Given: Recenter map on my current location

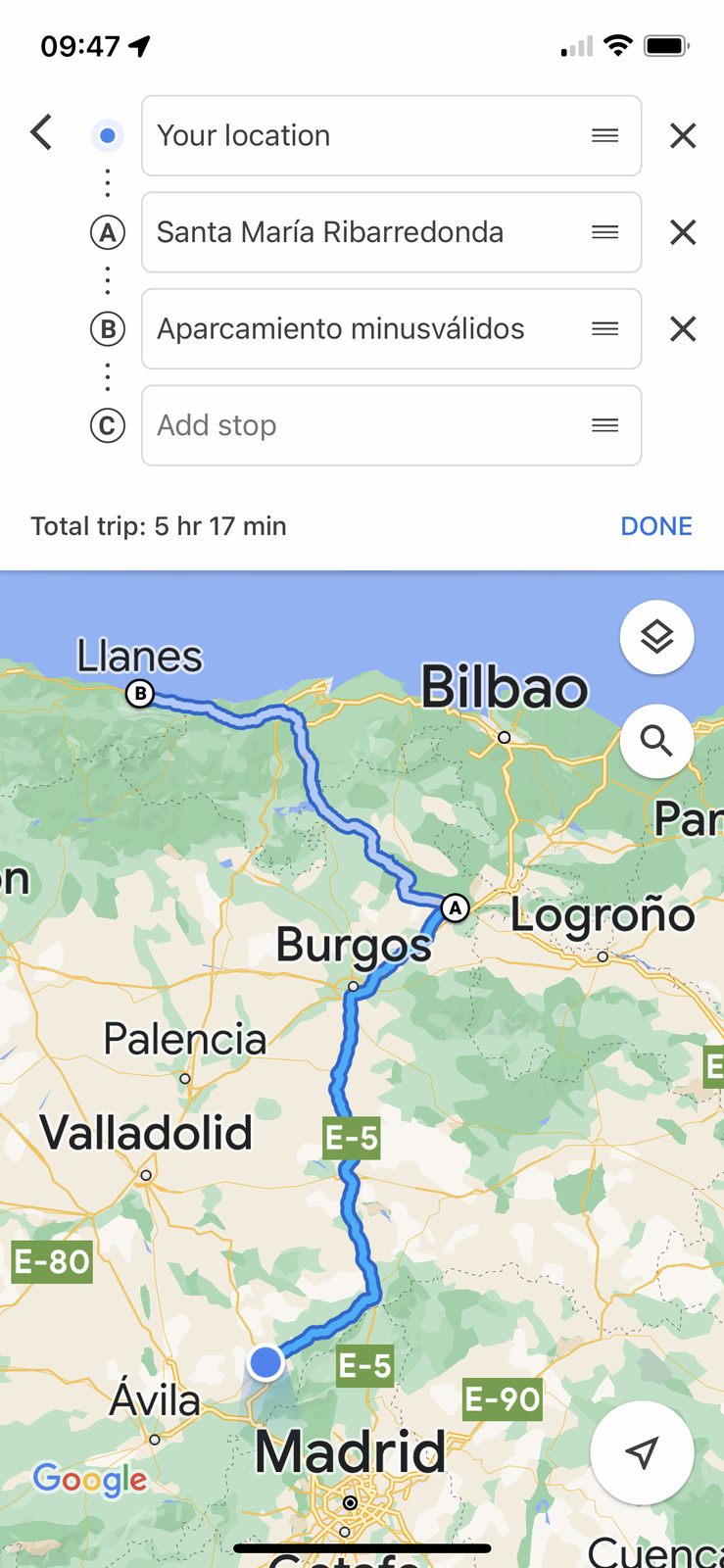Looking at the screenshot, I should pyautogui.click(x=642, y=1452).
